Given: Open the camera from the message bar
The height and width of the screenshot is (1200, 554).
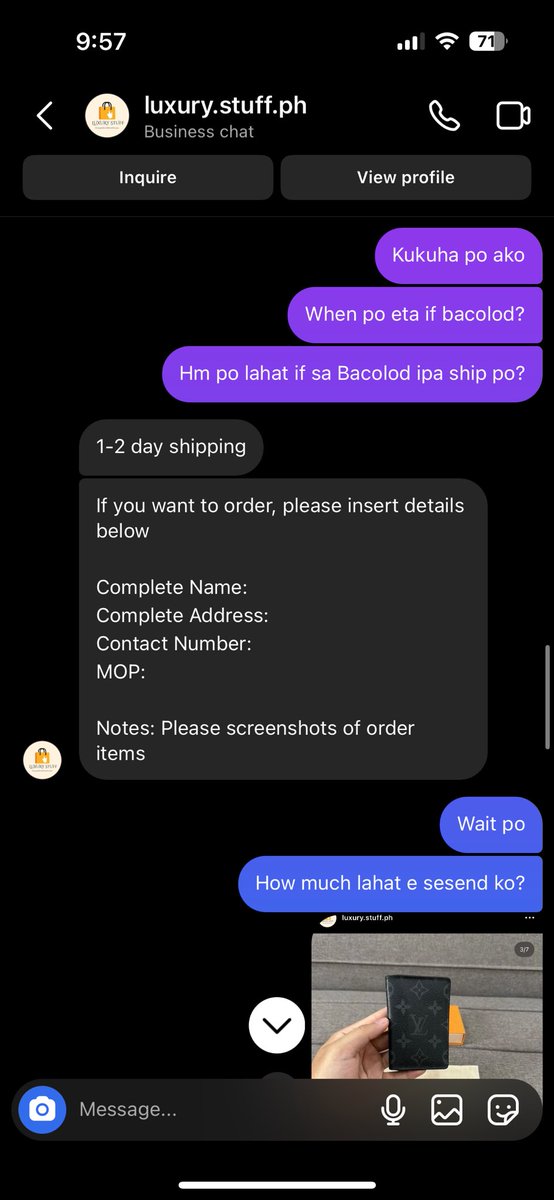Looking at the screenshot, I should click(42, 1109).
